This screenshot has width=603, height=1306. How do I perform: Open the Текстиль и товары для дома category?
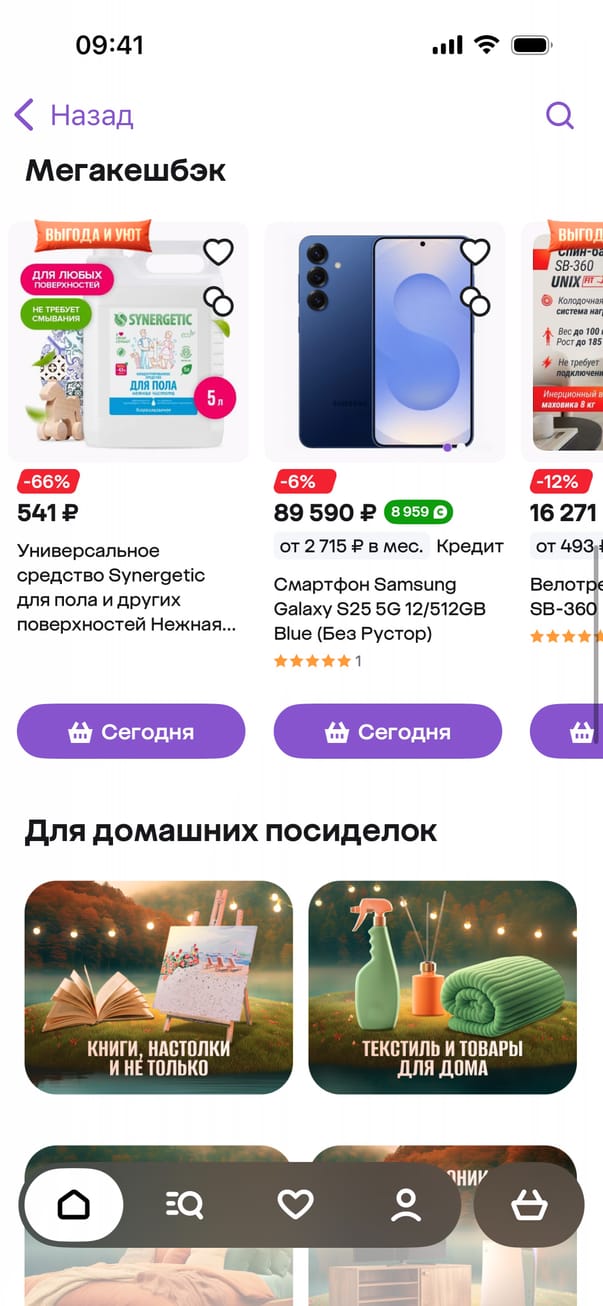(x=442, y=987)
